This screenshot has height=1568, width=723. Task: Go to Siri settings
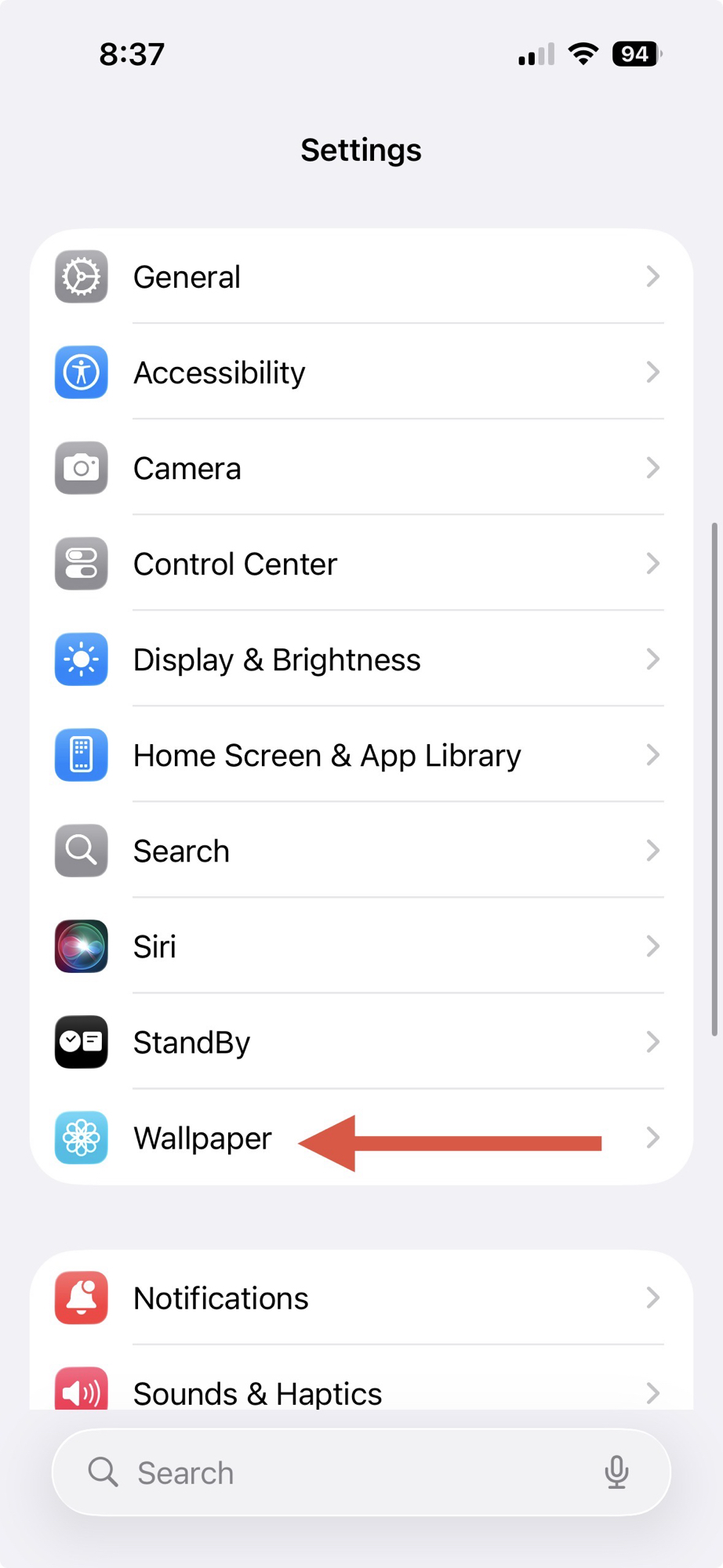click(361, 946)
